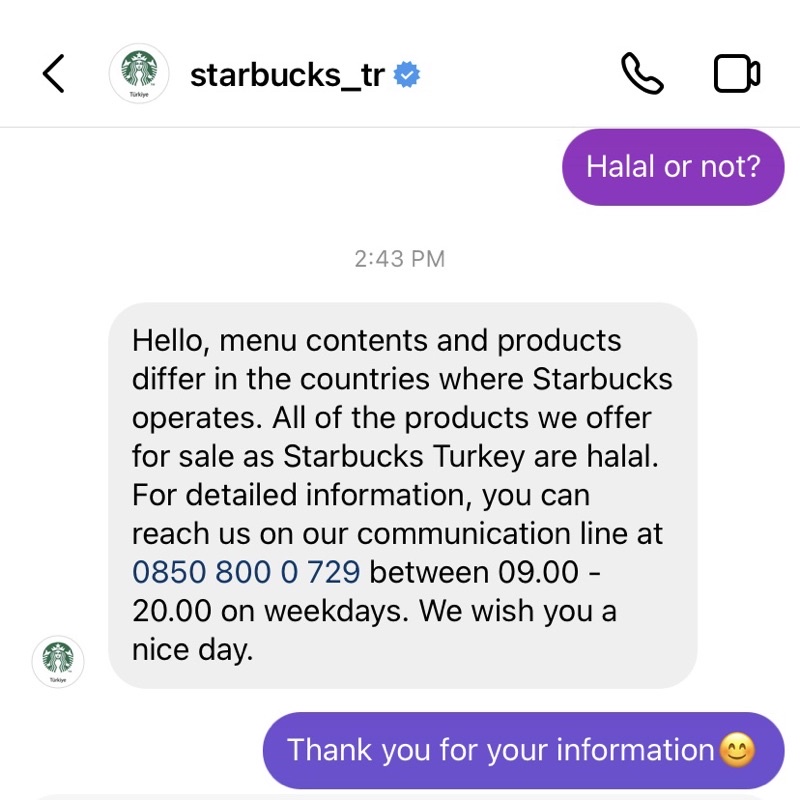Viewport: 800px width, 800px height.
Task: Start a video call with starbucks_tr
Action: (x=737, y=74)
